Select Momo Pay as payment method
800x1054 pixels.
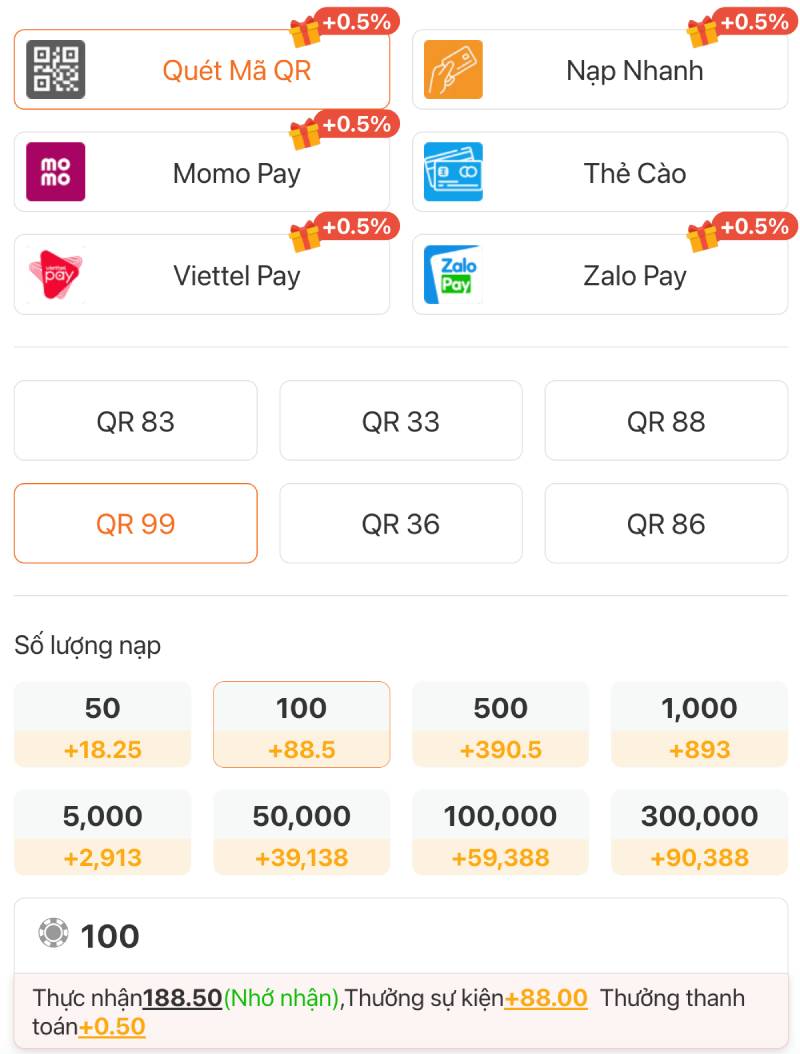201,173
